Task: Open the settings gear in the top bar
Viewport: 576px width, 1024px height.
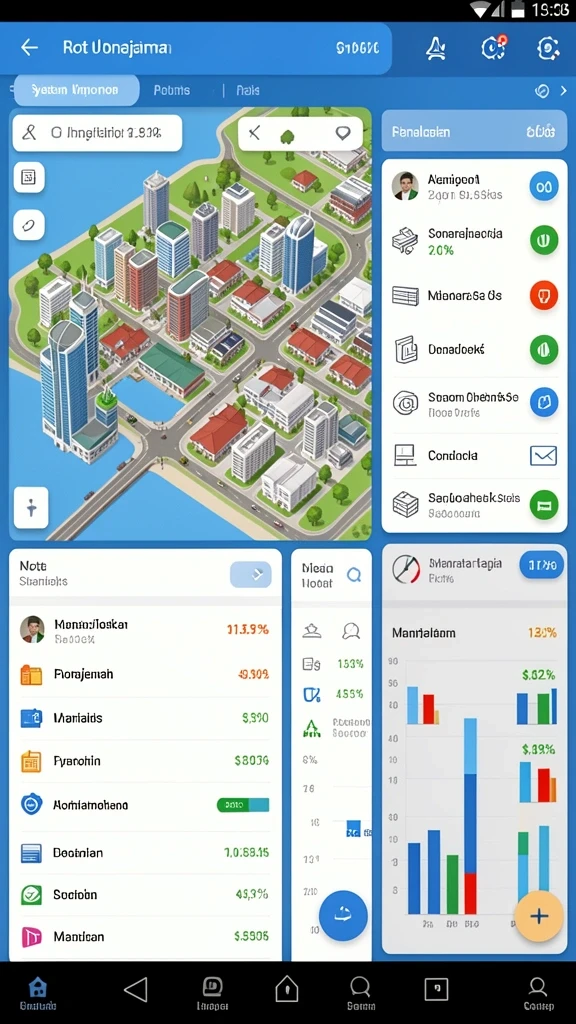Action: click(547, 48)
